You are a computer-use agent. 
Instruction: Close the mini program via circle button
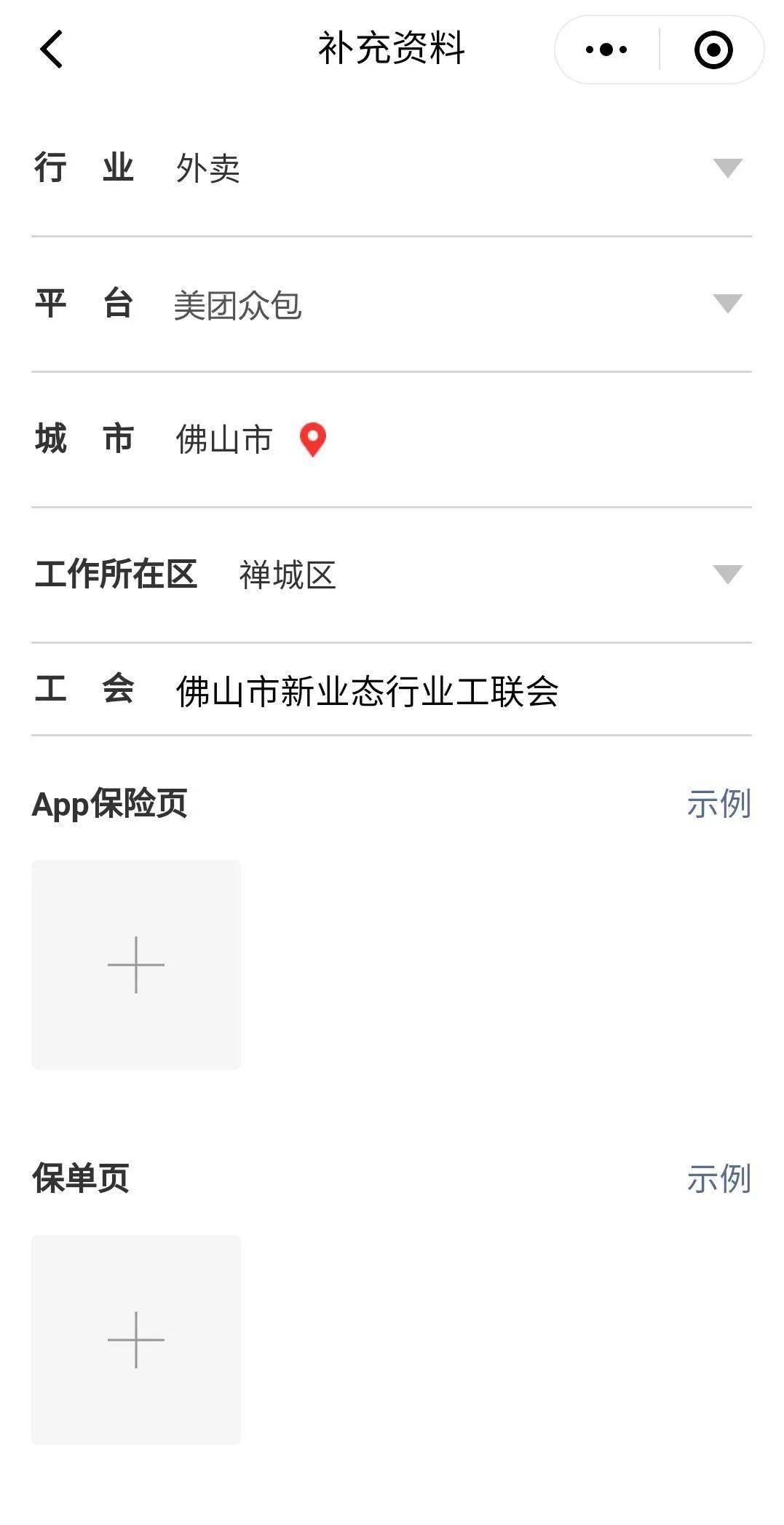[713, 50]
